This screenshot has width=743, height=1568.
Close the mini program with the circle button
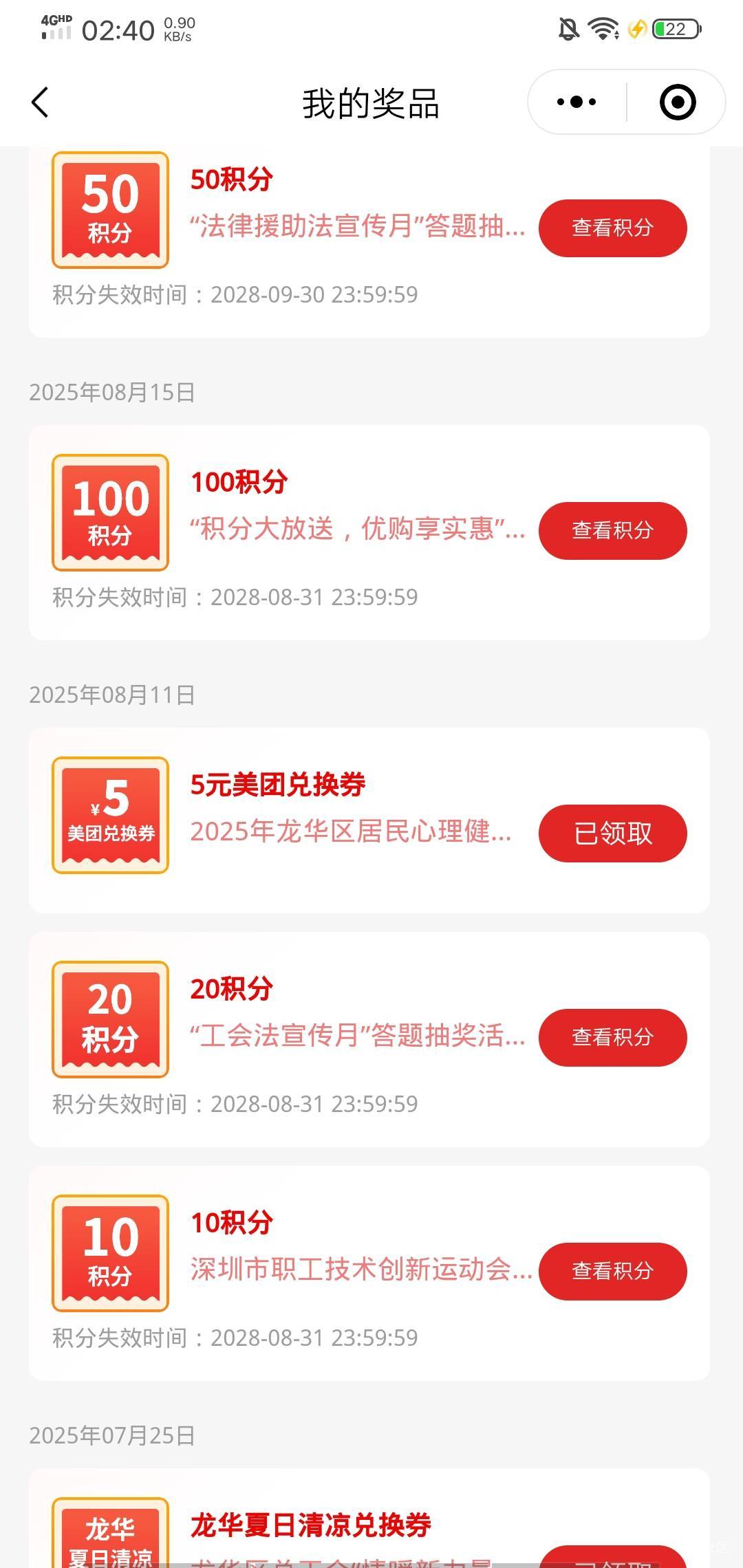click(678, 102)
